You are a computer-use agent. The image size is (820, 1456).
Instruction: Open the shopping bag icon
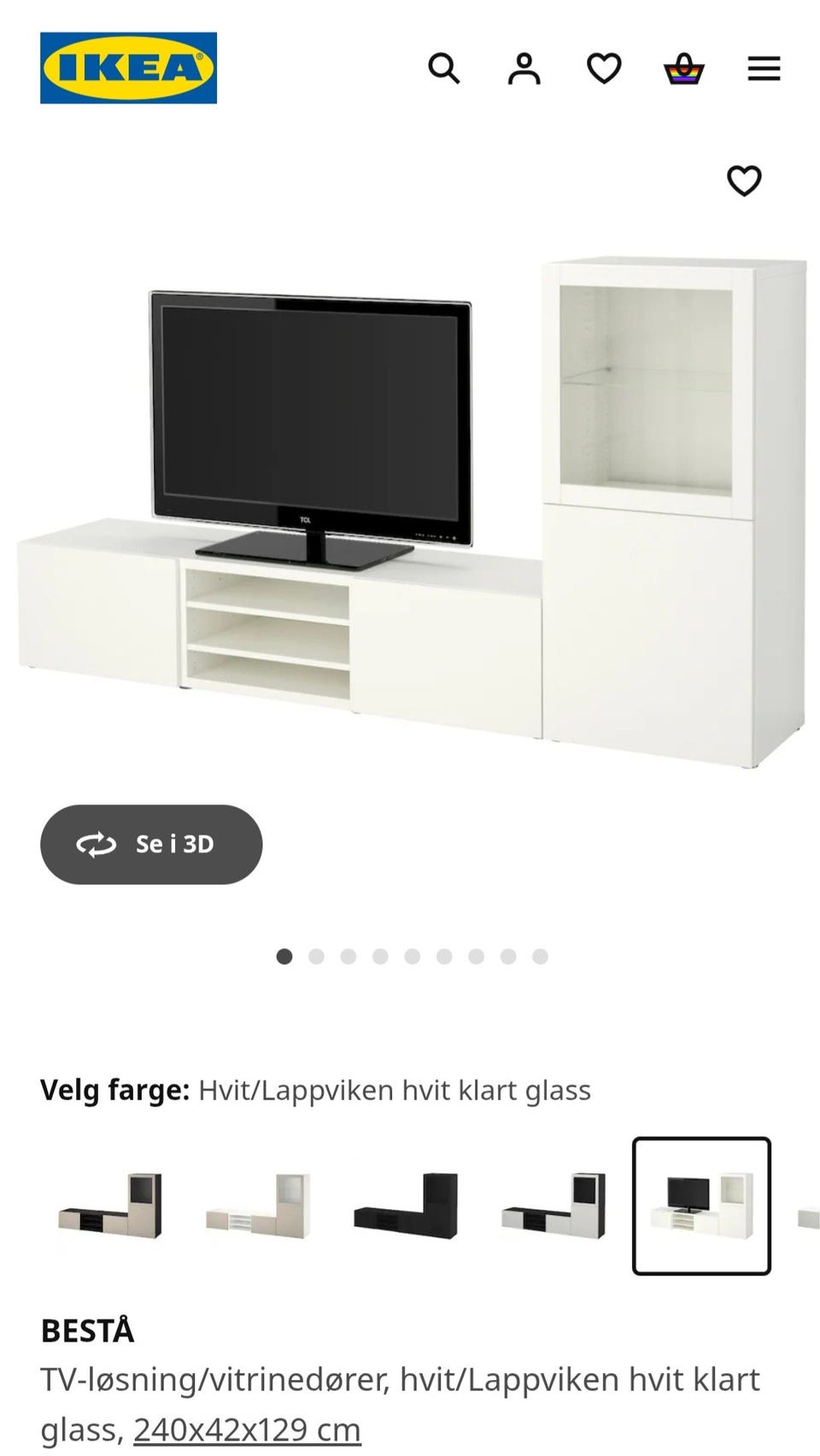tap(683, 69)
